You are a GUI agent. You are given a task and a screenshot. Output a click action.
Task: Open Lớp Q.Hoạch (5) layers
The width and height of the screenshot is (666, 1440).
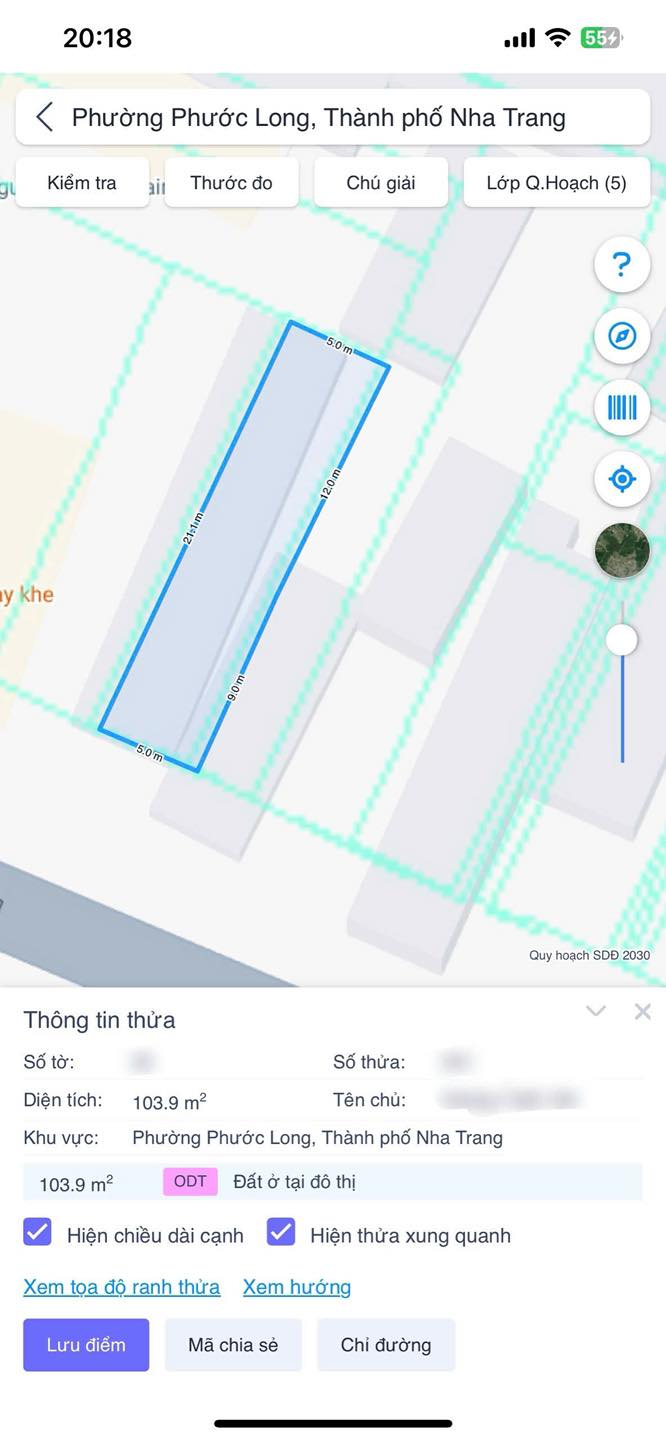pyautogui.click(x=557, y=183)
